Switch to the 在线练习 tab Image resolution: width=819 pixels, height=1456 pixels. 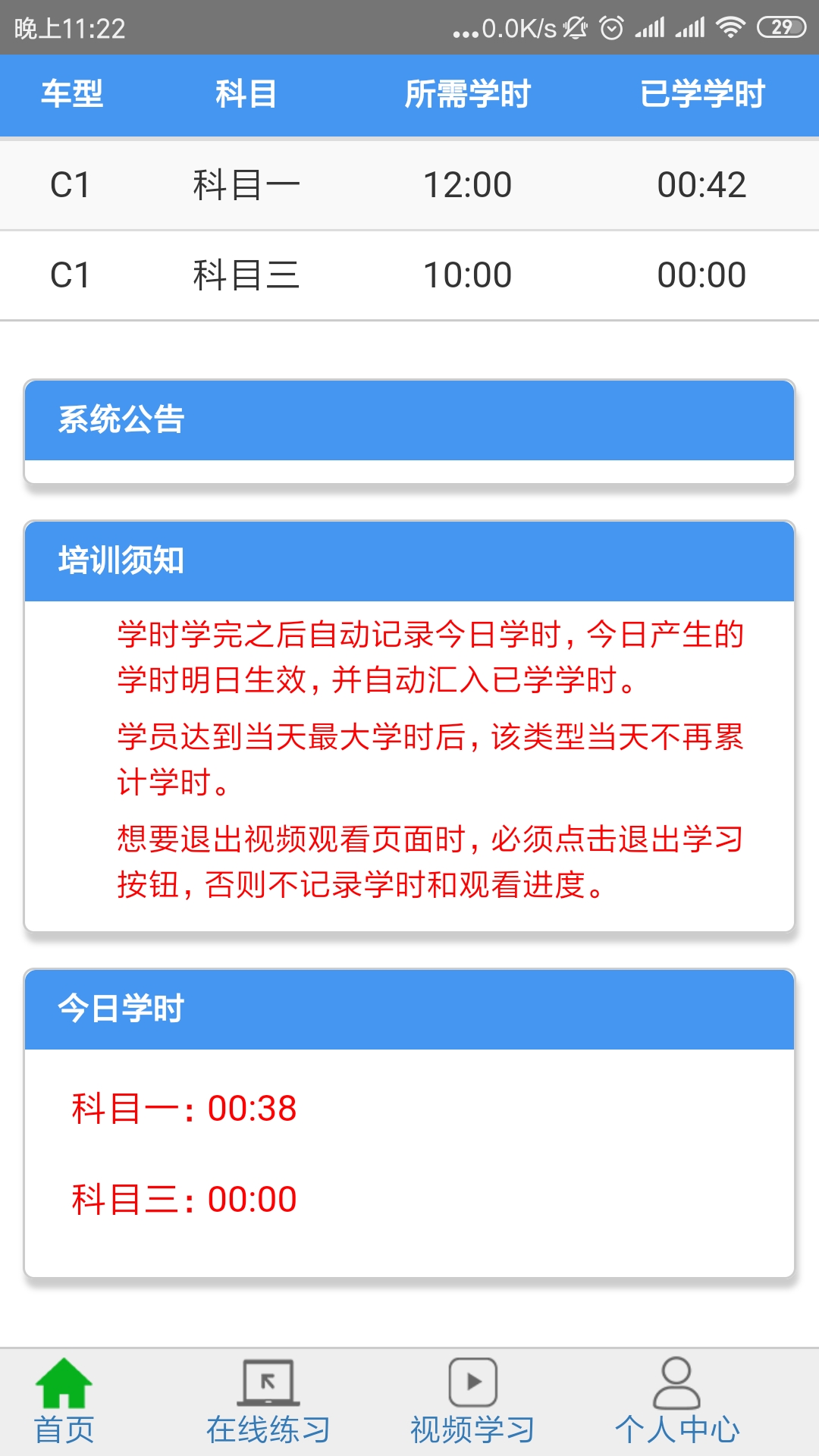[x=268, y=1401]
